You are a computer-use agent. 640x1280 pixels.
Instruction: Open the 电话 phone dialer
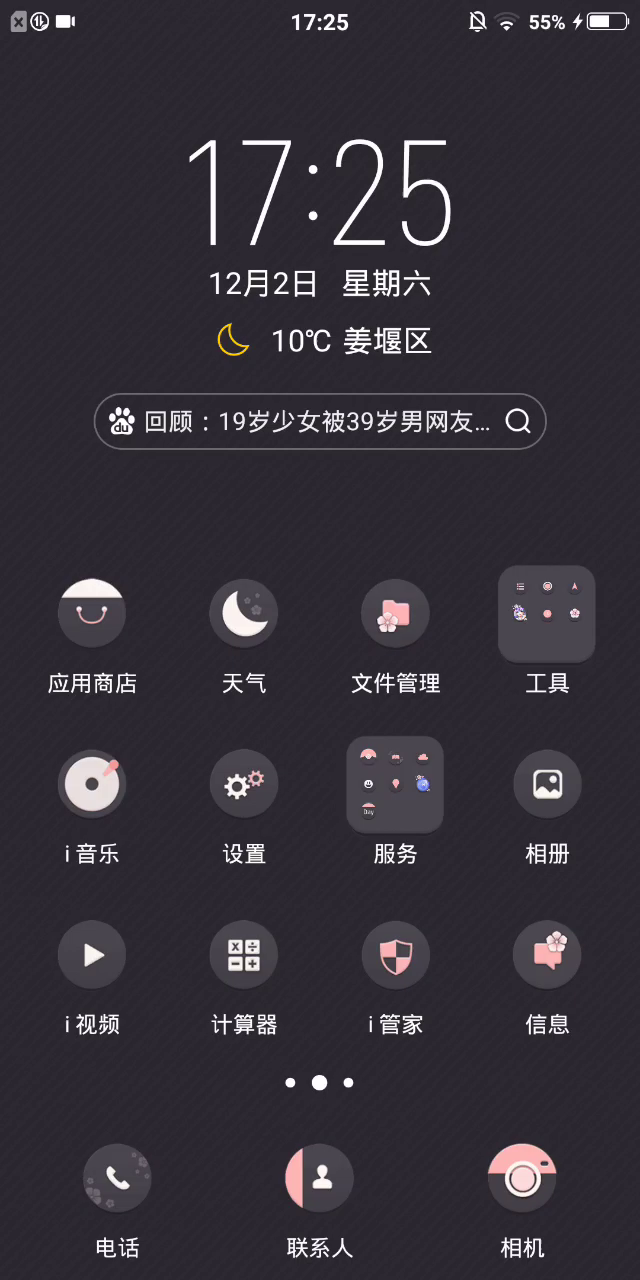(x=117, y=1178)
